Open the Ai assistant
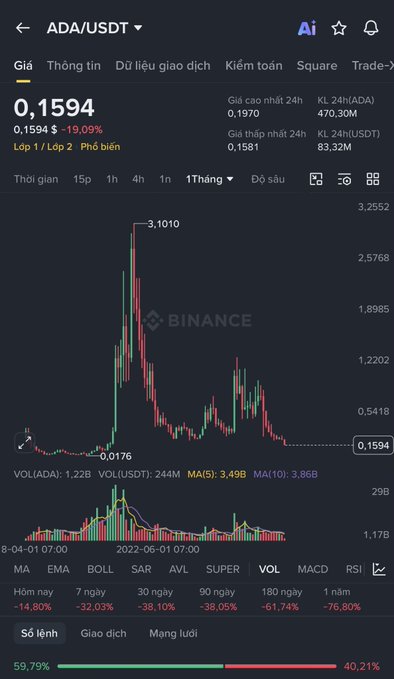The height and width of the screenshot is (679, 394). pos(307,28)
